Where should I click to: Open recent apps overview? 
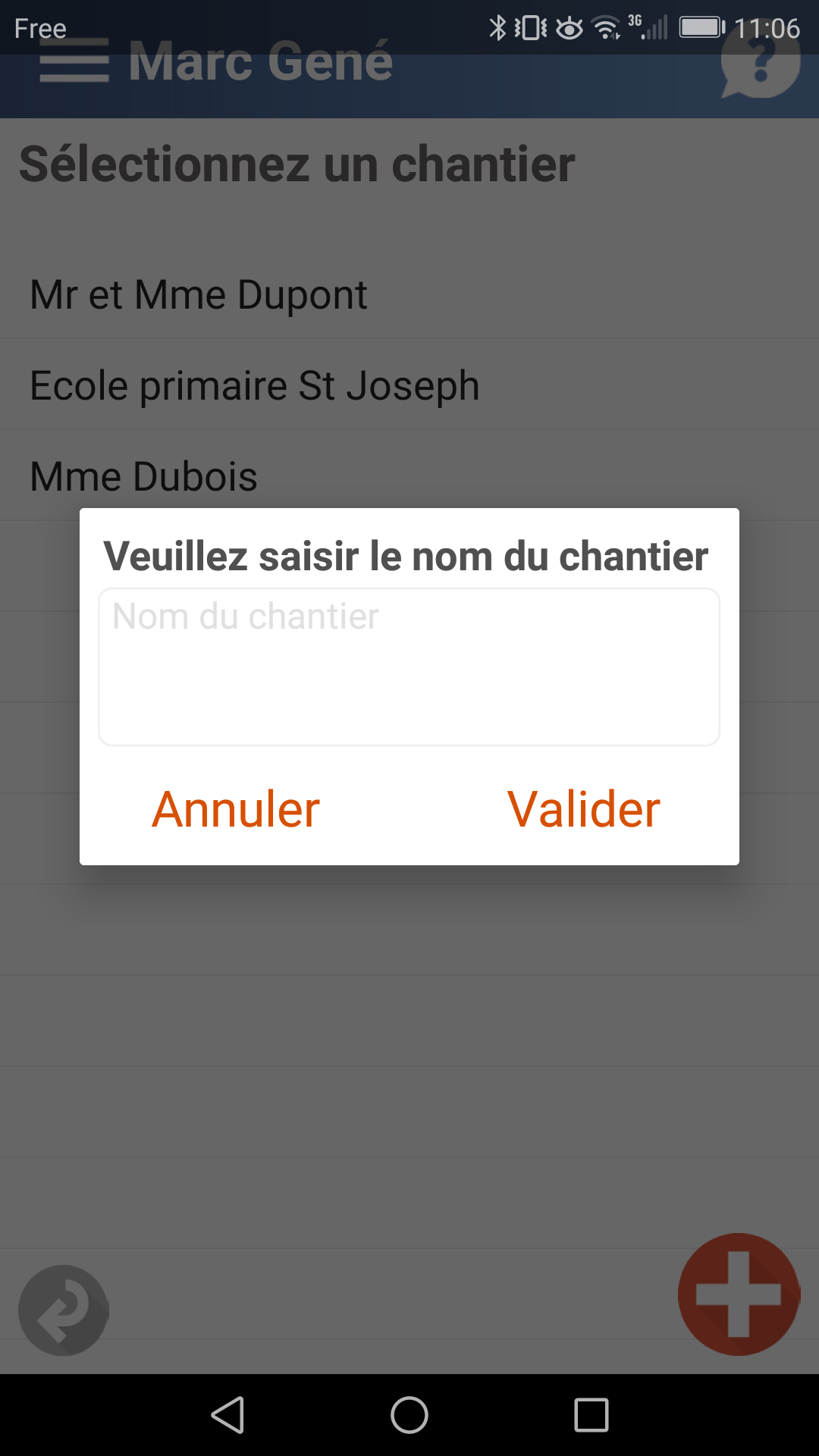tap(591, 1415)
